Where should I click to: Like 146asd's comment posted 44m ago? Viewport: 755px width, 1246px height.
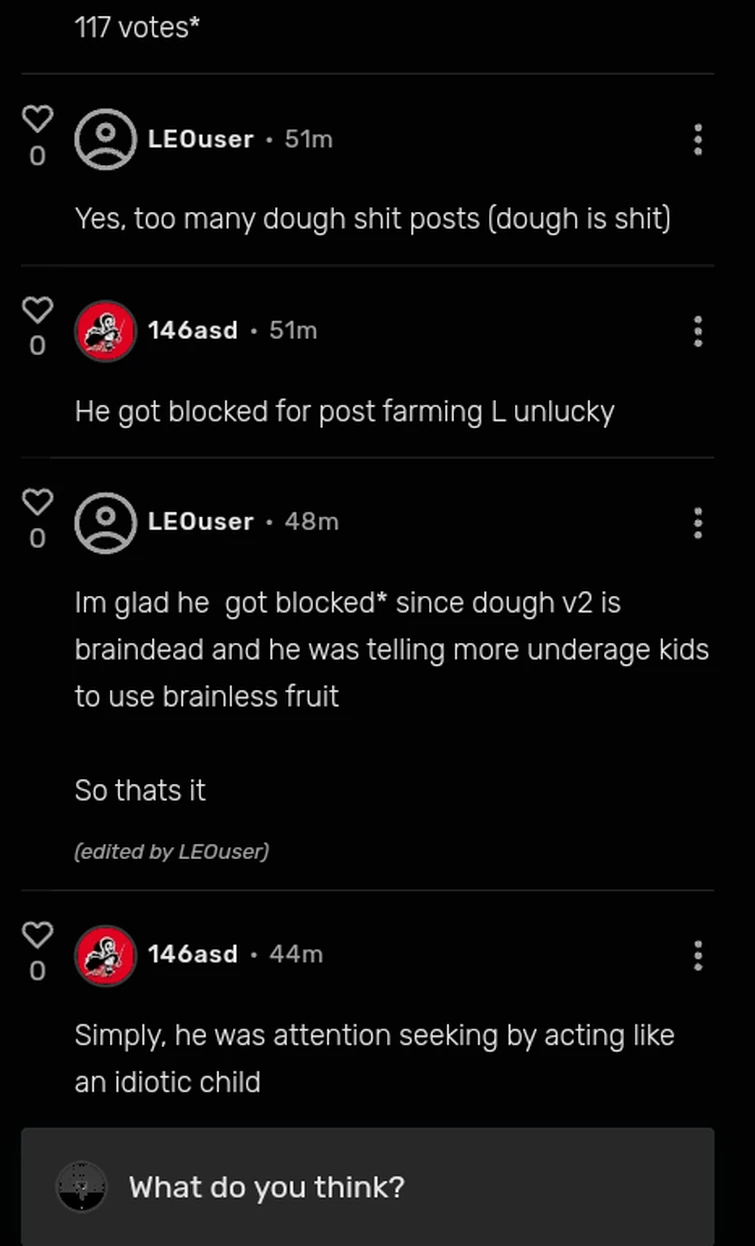(x=37, y=934)
